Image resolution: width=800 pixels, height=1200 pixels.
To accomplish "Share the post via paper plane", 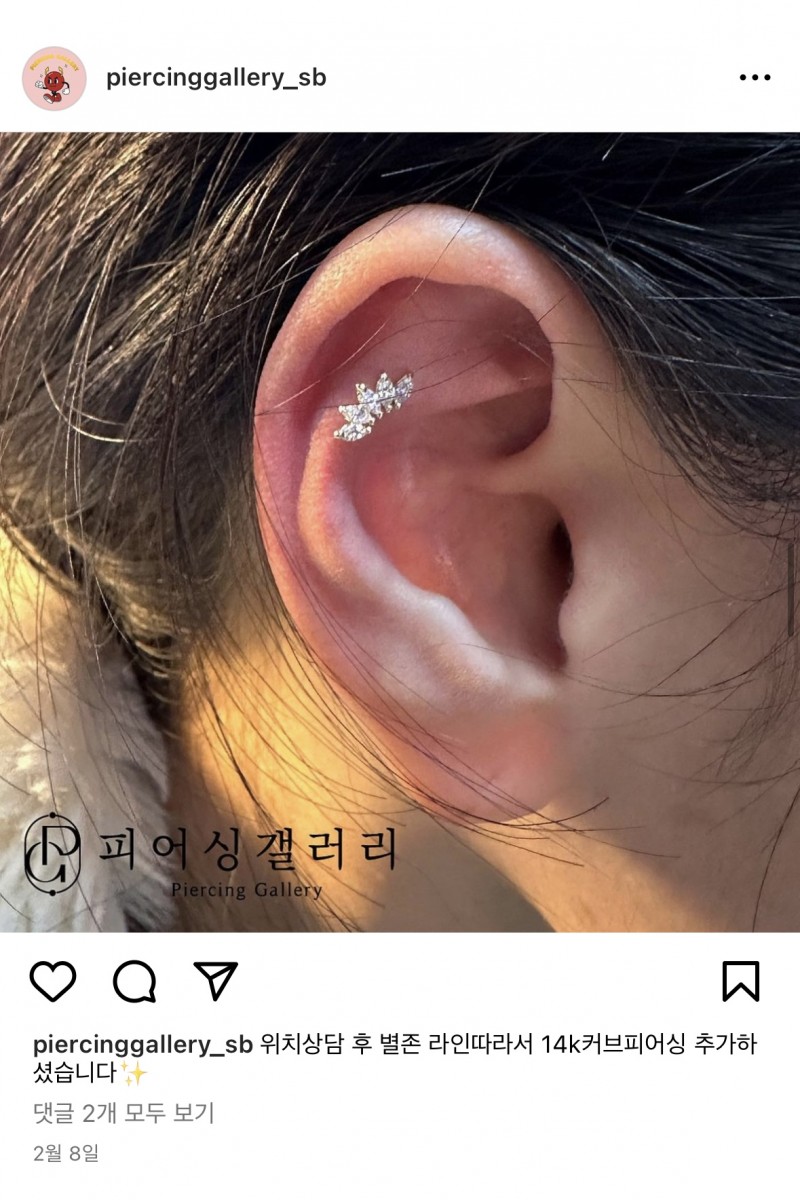I will pos(215,981).
